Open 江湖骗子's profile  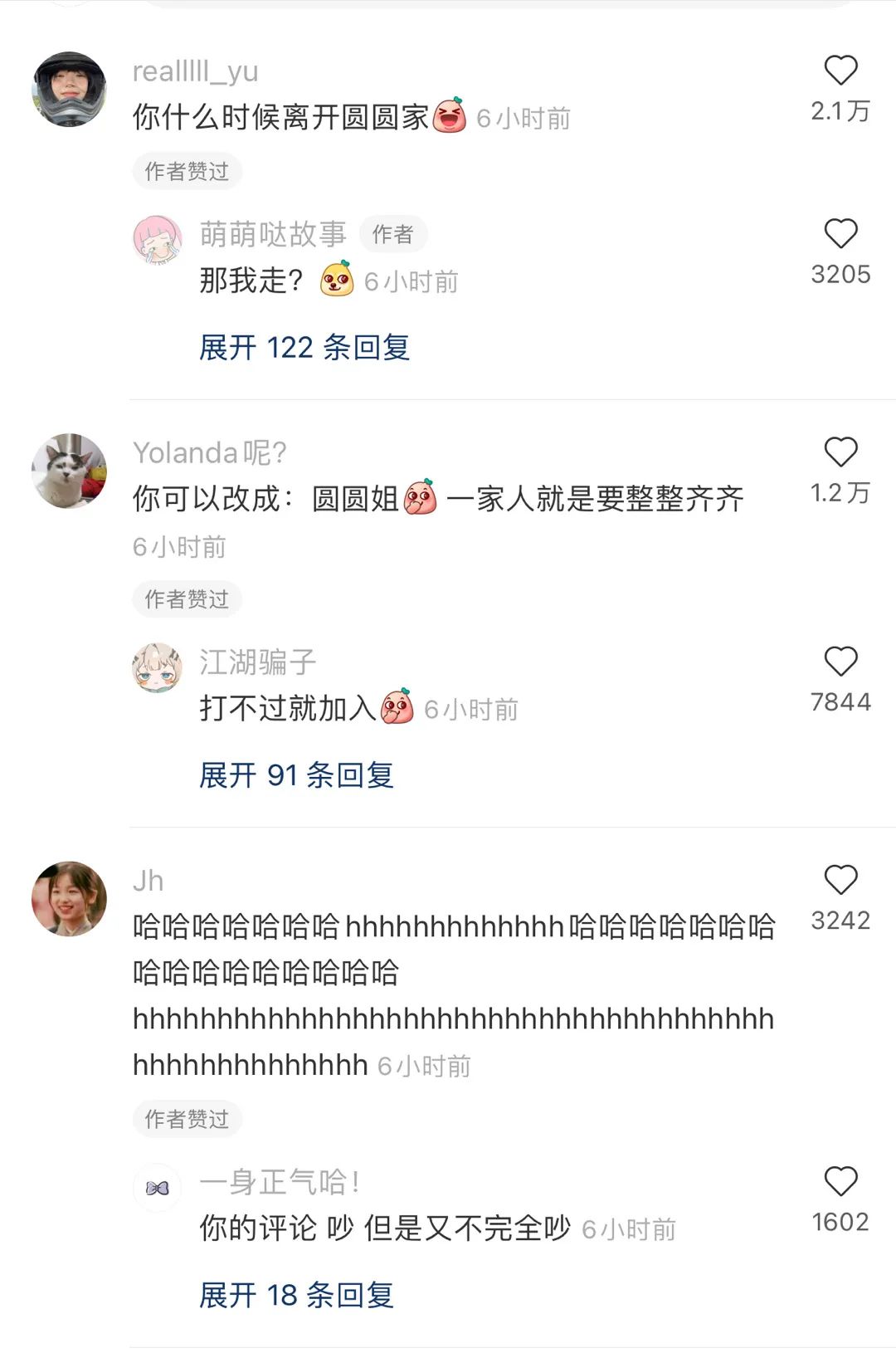[x=158, y=667]
